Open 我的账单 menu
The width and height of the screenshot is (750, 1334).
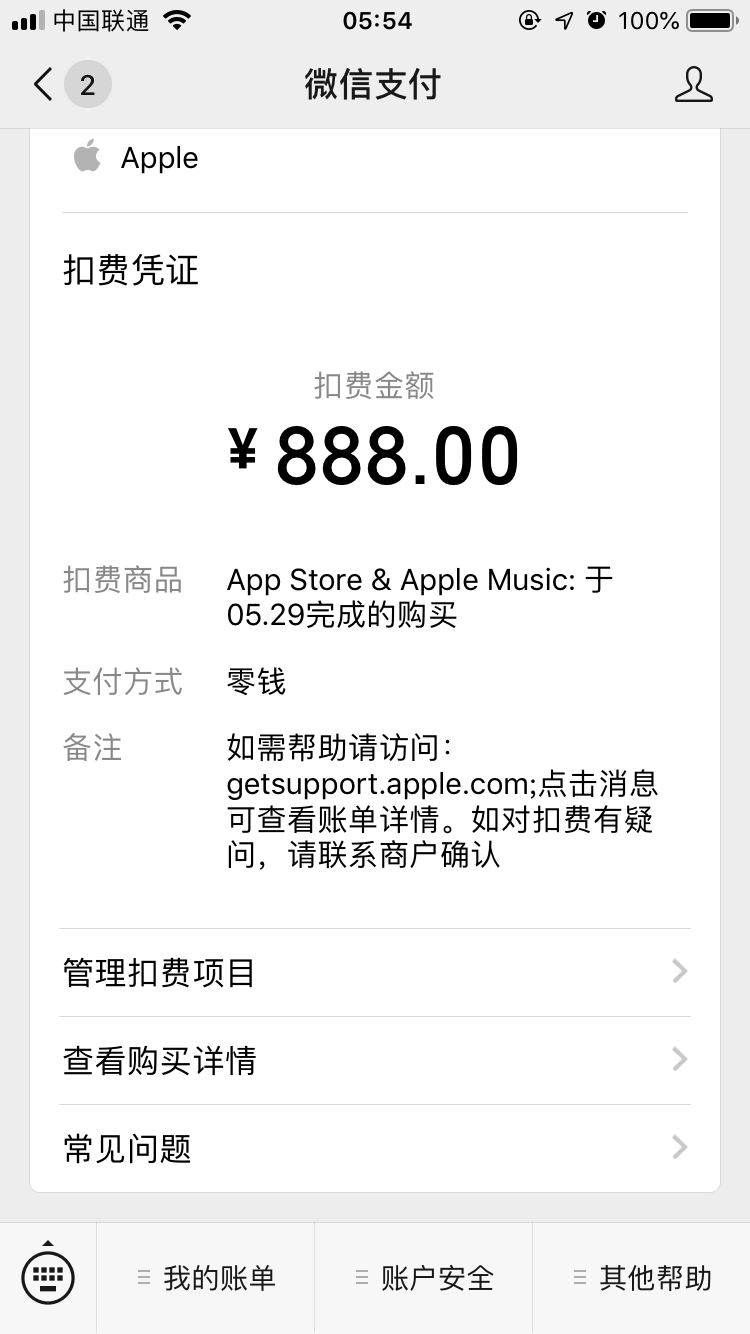tap(206, 1277)
